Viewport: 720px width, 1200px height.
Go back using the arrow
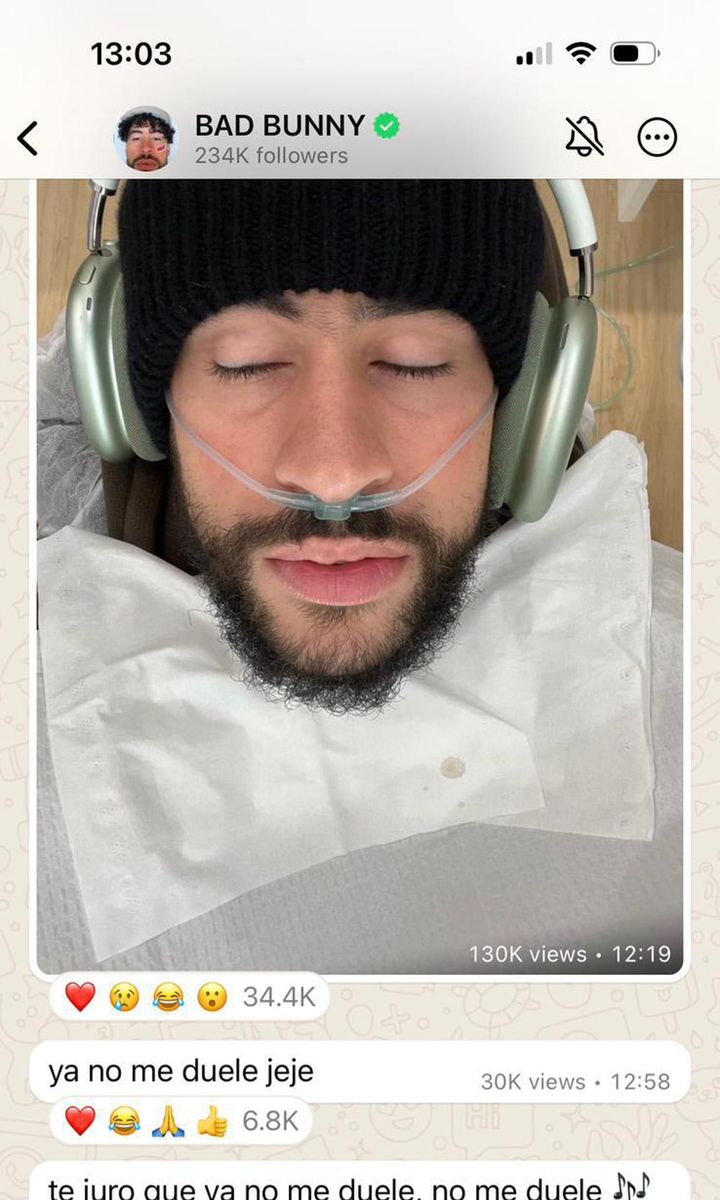[29, 139]
